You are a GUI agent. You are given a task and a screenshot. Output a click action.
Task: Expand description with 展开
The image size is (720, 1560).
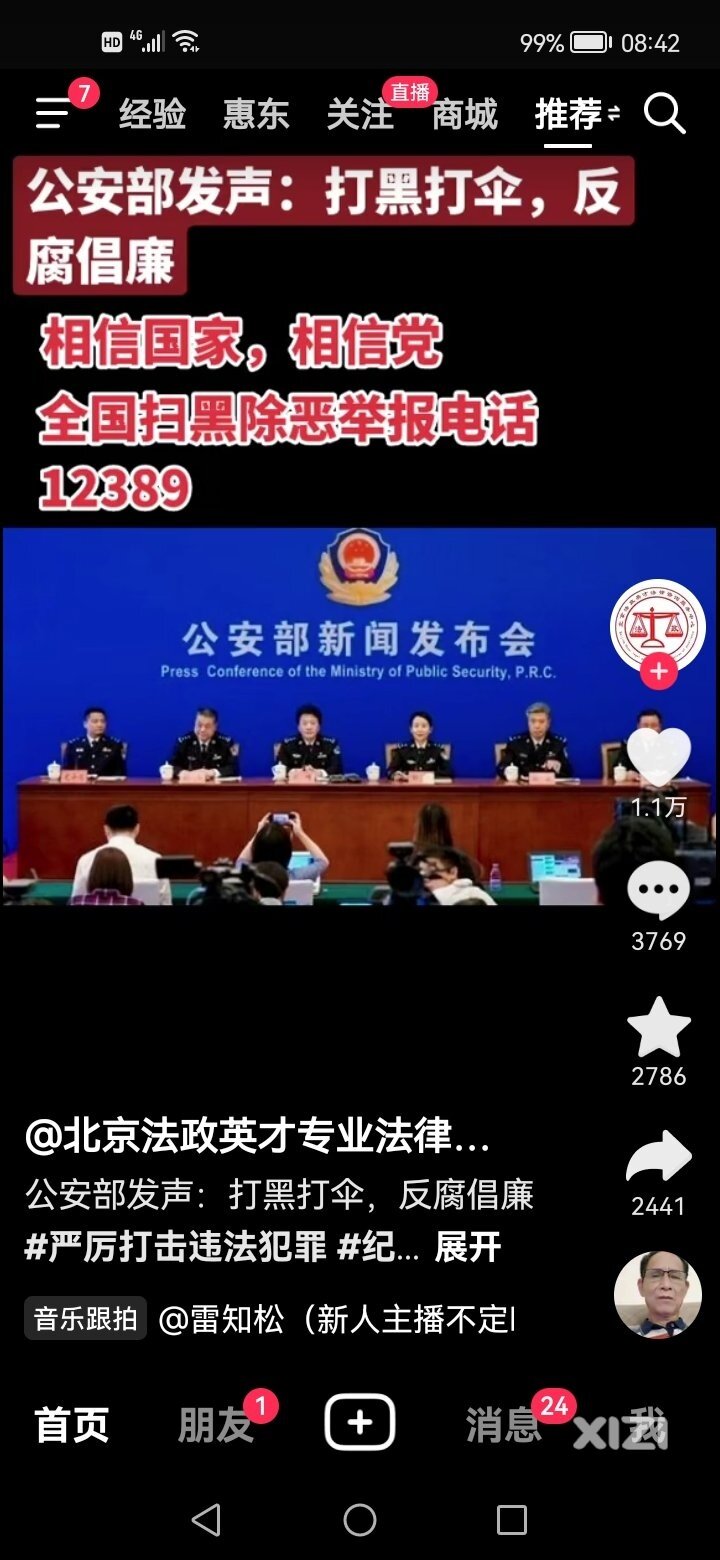click(x=467, y=1247)
